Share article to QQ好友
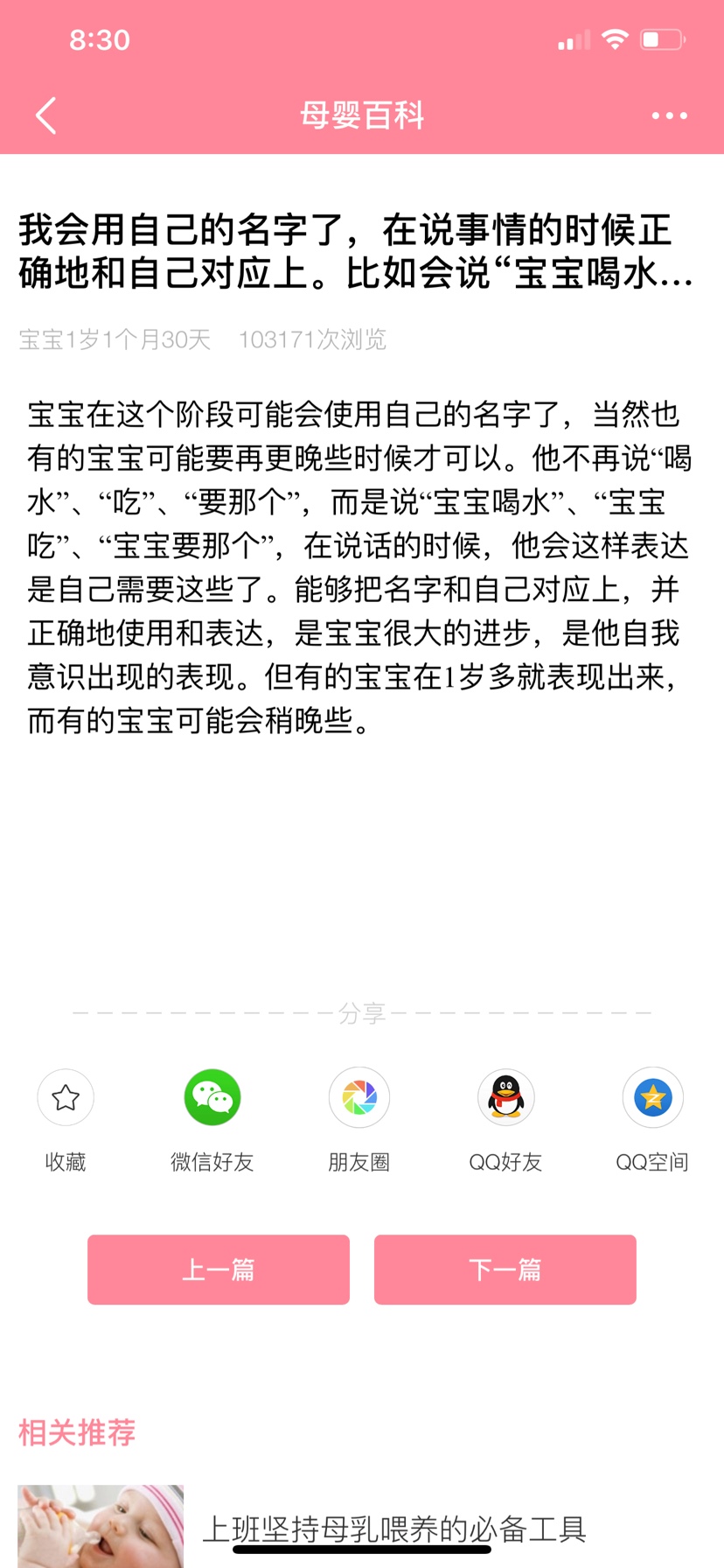This screenshot has width=724, height=1568. point(505,1097)
